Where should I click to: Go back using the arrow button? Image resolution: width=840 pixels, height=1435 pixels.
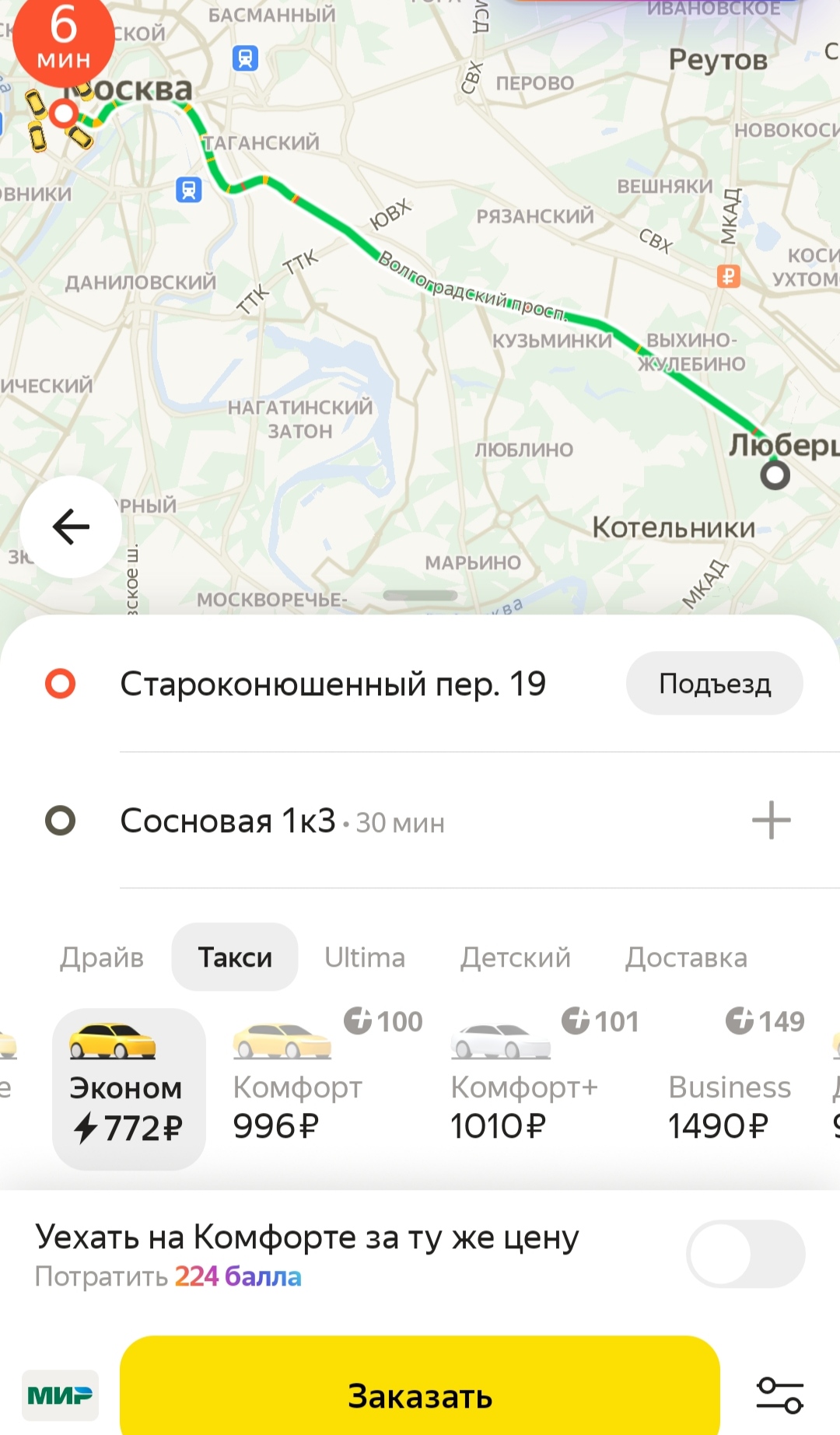tap(71, 527)
